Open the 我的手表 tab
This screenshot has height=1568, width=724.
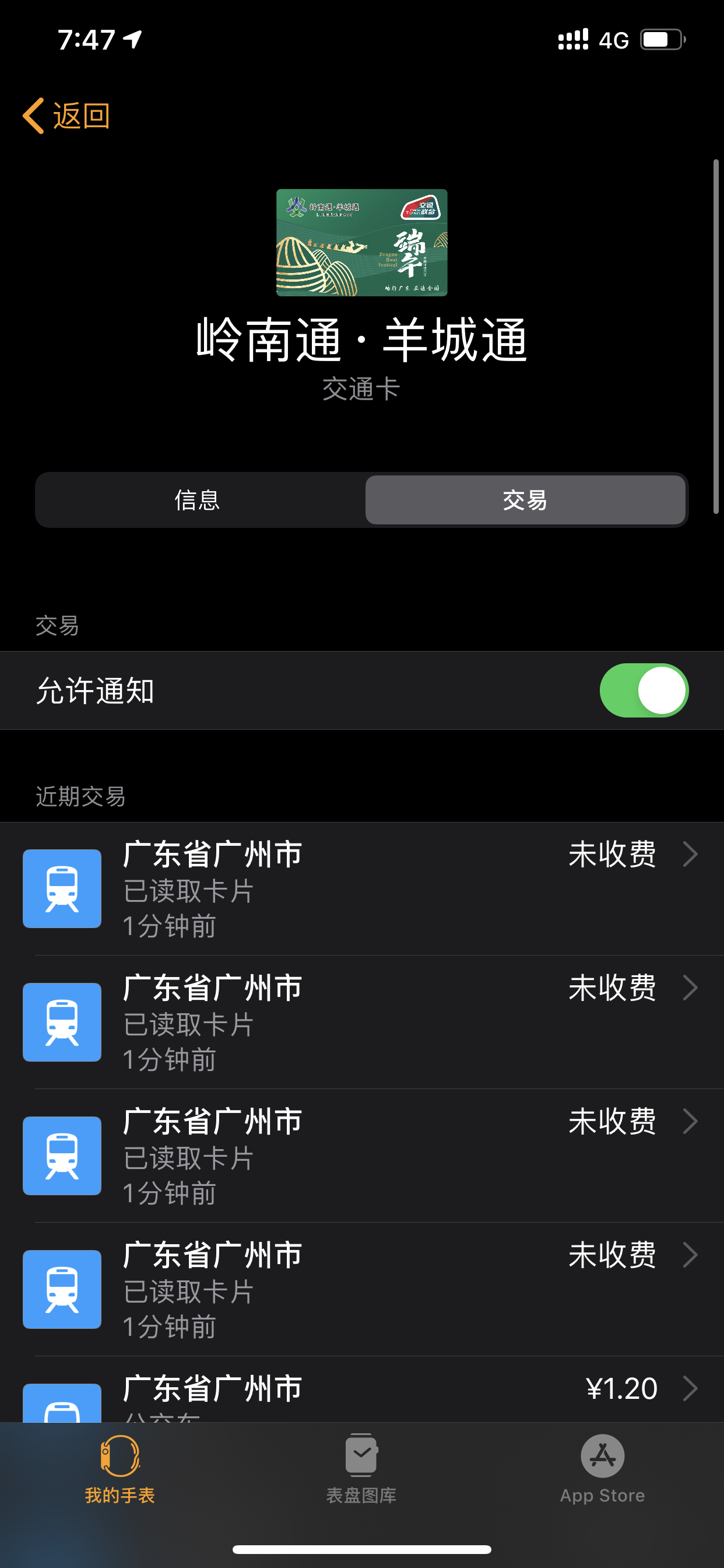tap(120, 1468)
